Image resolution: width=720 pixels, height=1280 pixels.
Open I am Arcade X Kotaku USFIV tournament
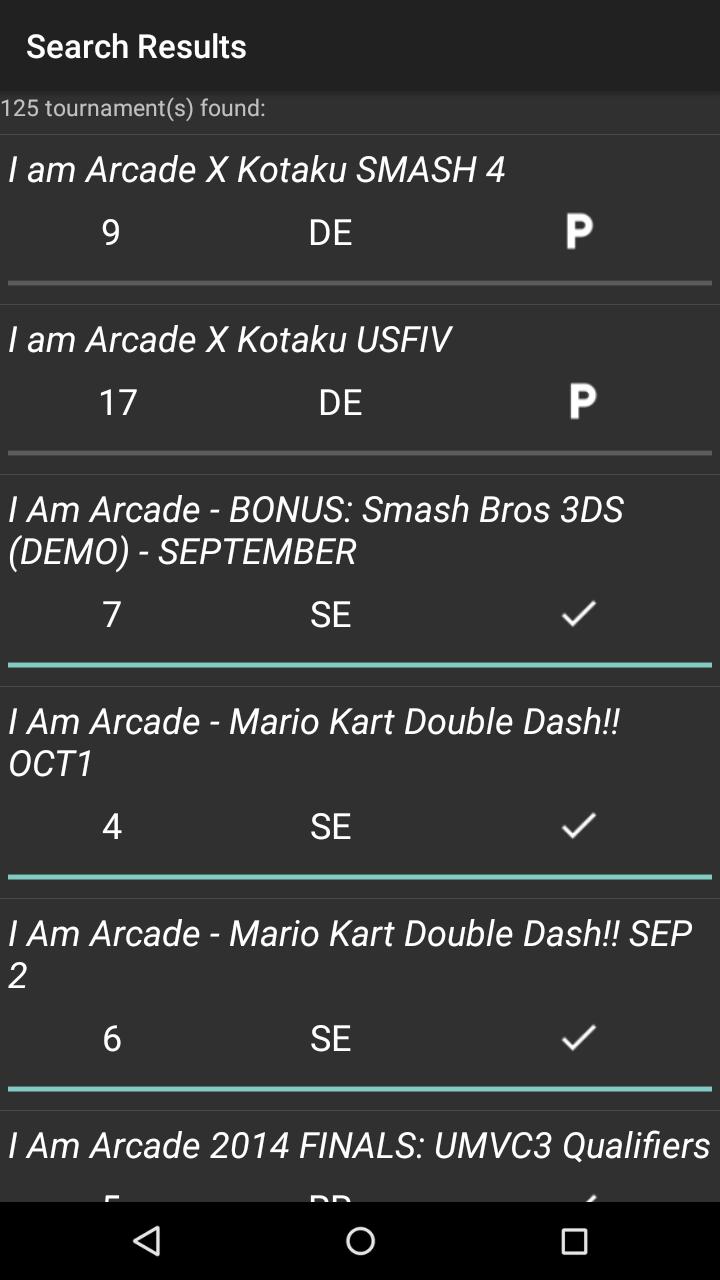point(230,339)
